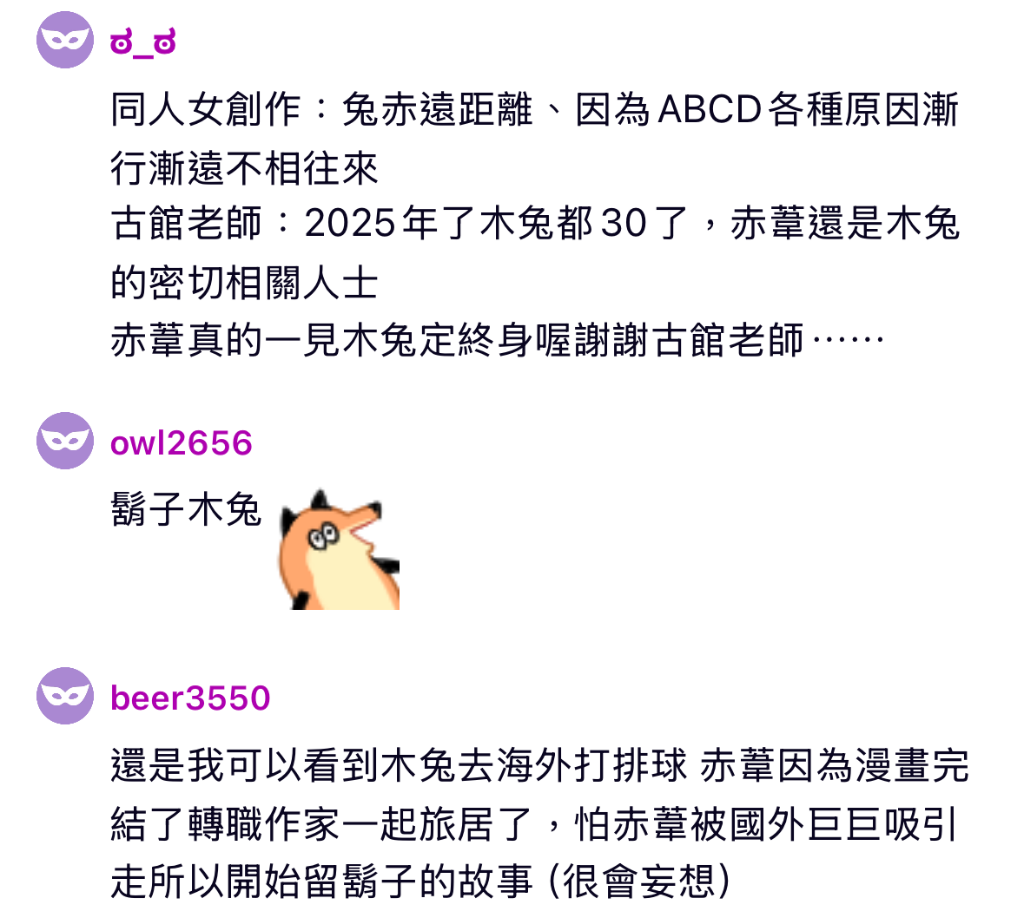This screenshot has width=1024, height=919.
Task: Open beer3550's profile via the username
Action: point(190,698)
